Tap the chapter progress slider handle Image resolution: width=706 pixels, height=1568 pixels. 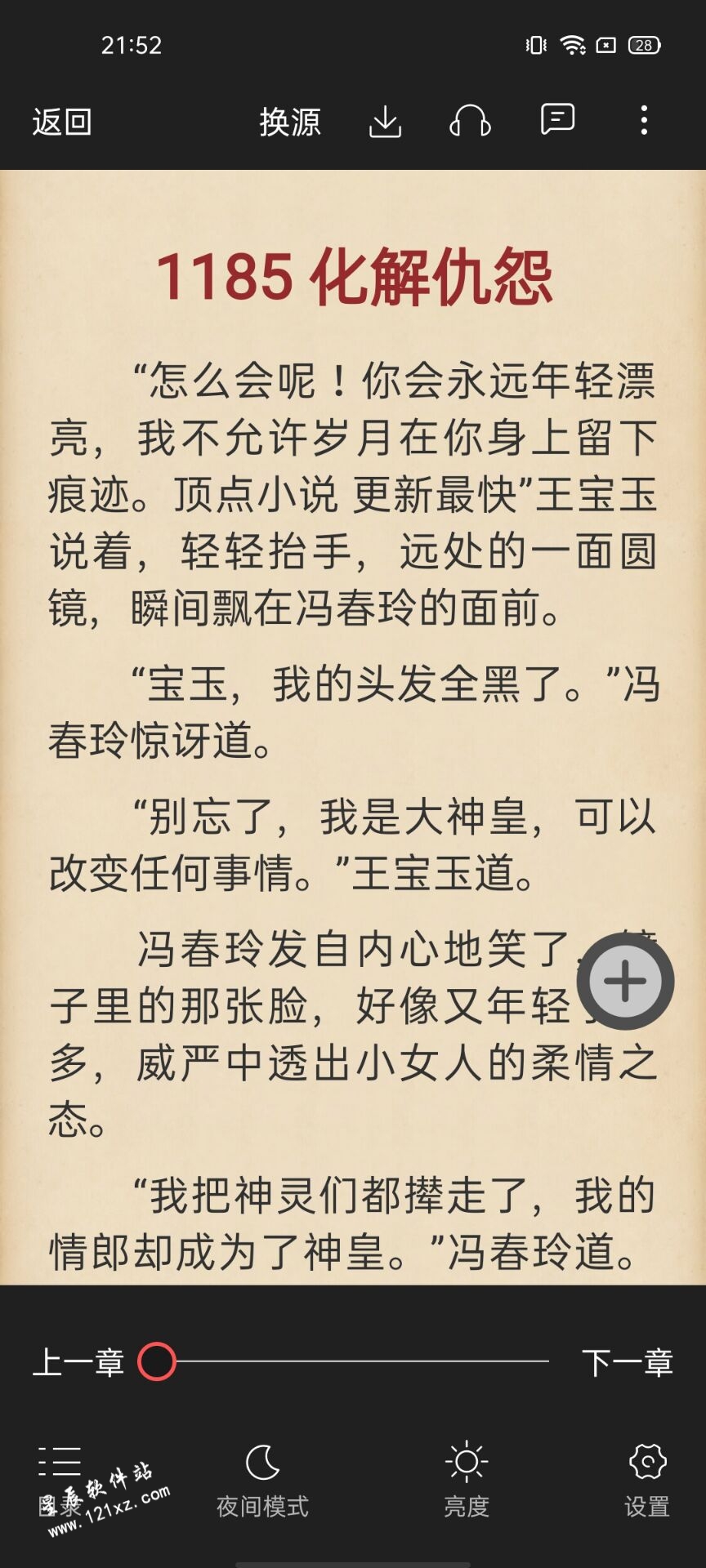[157, 1361]
